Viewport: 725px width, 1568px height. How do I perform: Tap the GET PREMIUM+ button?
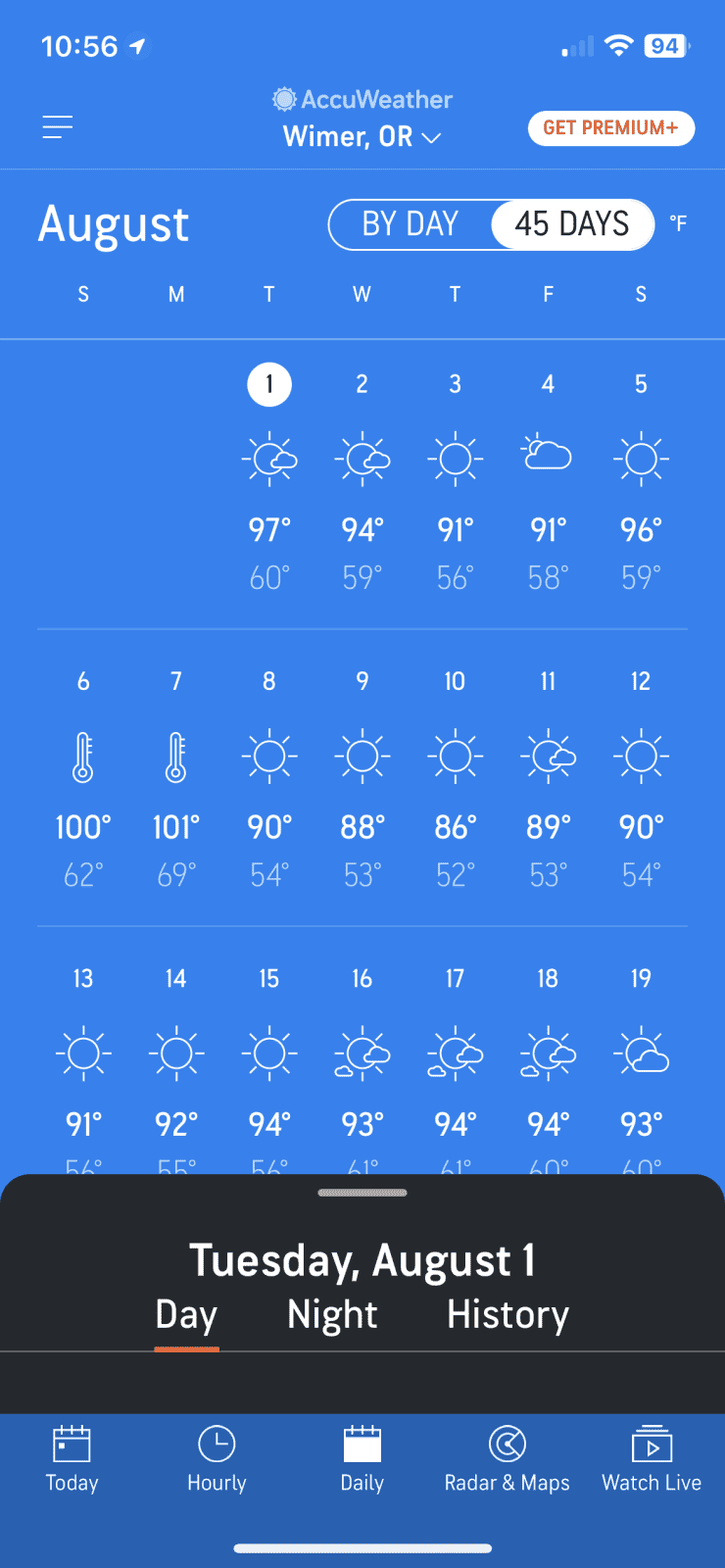click(x=611, y=128)
